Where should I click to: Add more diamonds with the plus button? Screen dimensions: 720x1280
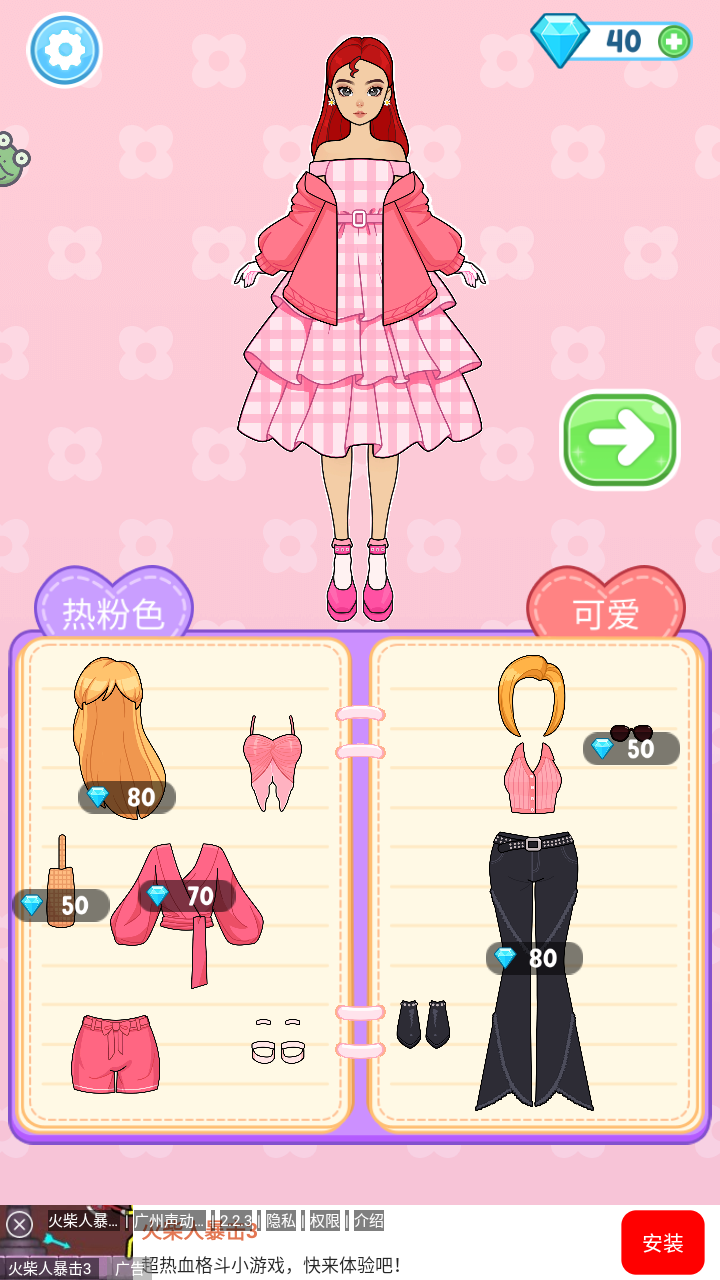673,41
